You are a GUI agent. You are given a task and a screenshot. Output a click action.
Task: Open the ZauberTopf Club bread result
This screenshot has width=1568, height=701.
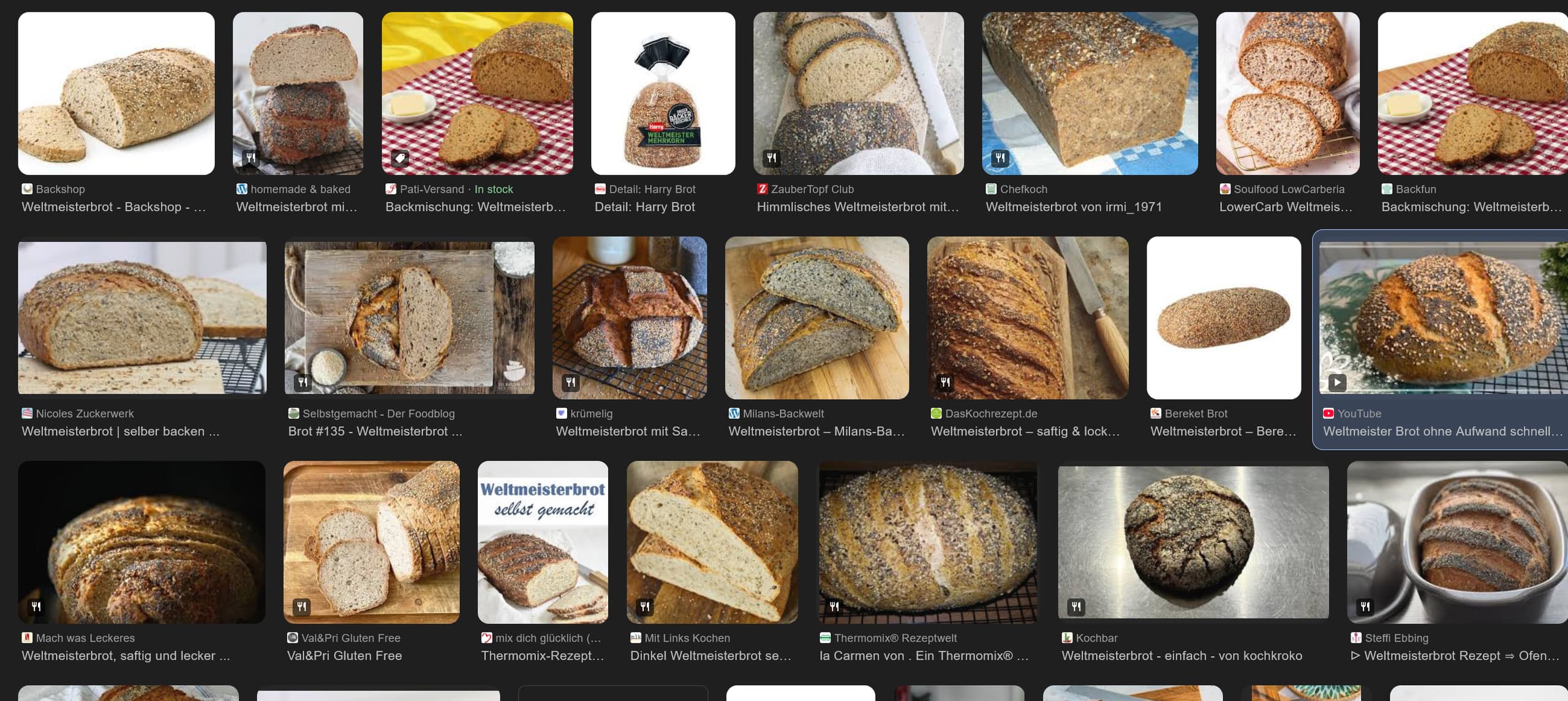click(858, 94)
